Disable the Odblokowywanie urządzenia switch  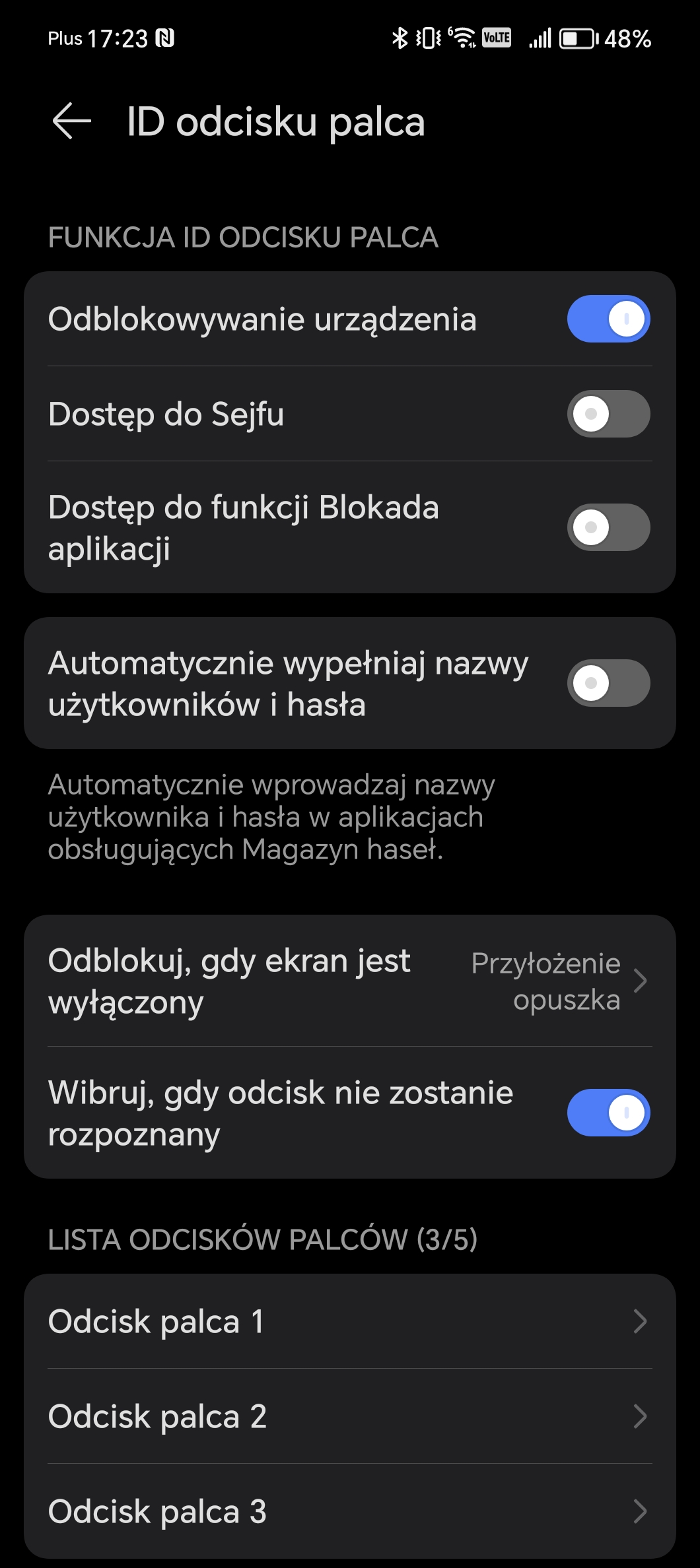(608, 319)
